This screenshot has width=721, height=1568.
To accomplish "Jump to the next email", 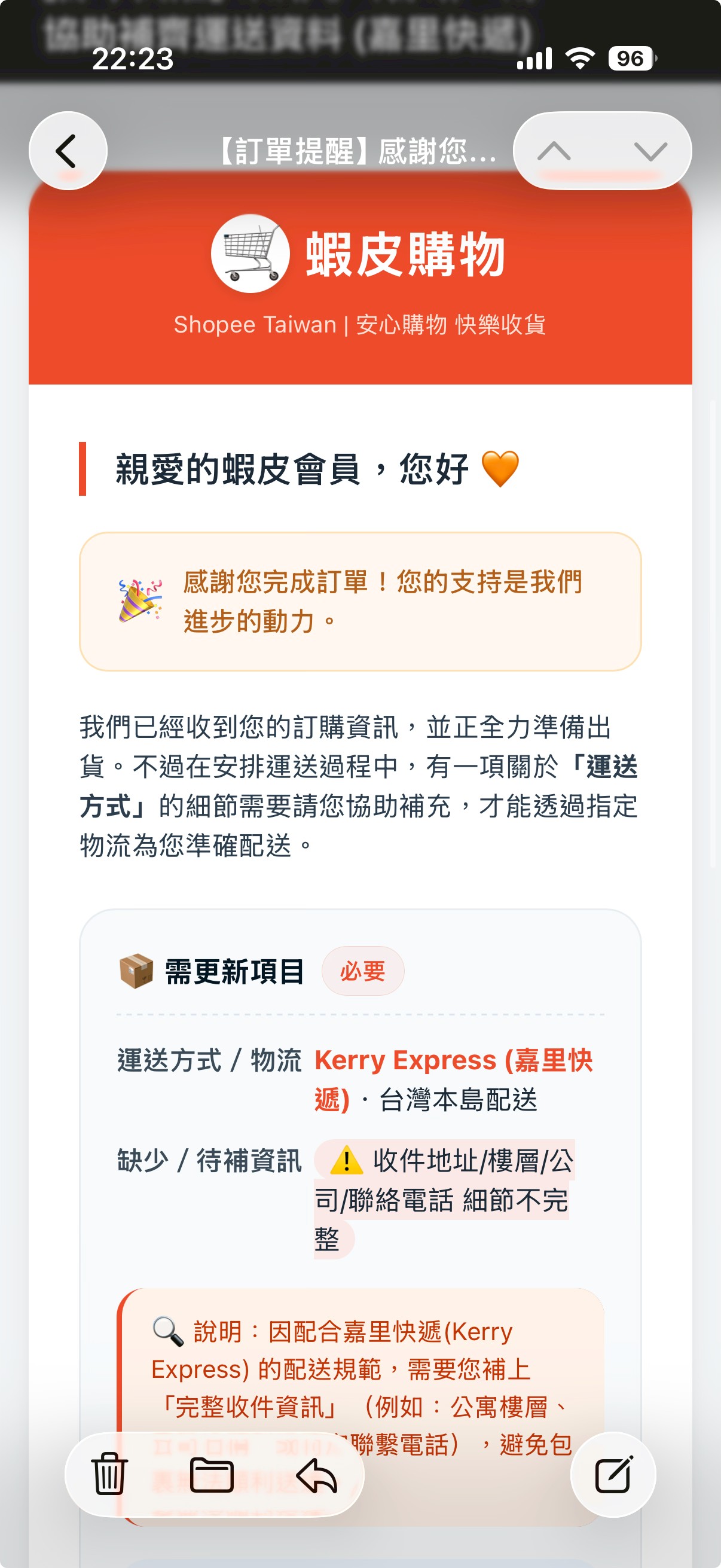I will 650,151.
